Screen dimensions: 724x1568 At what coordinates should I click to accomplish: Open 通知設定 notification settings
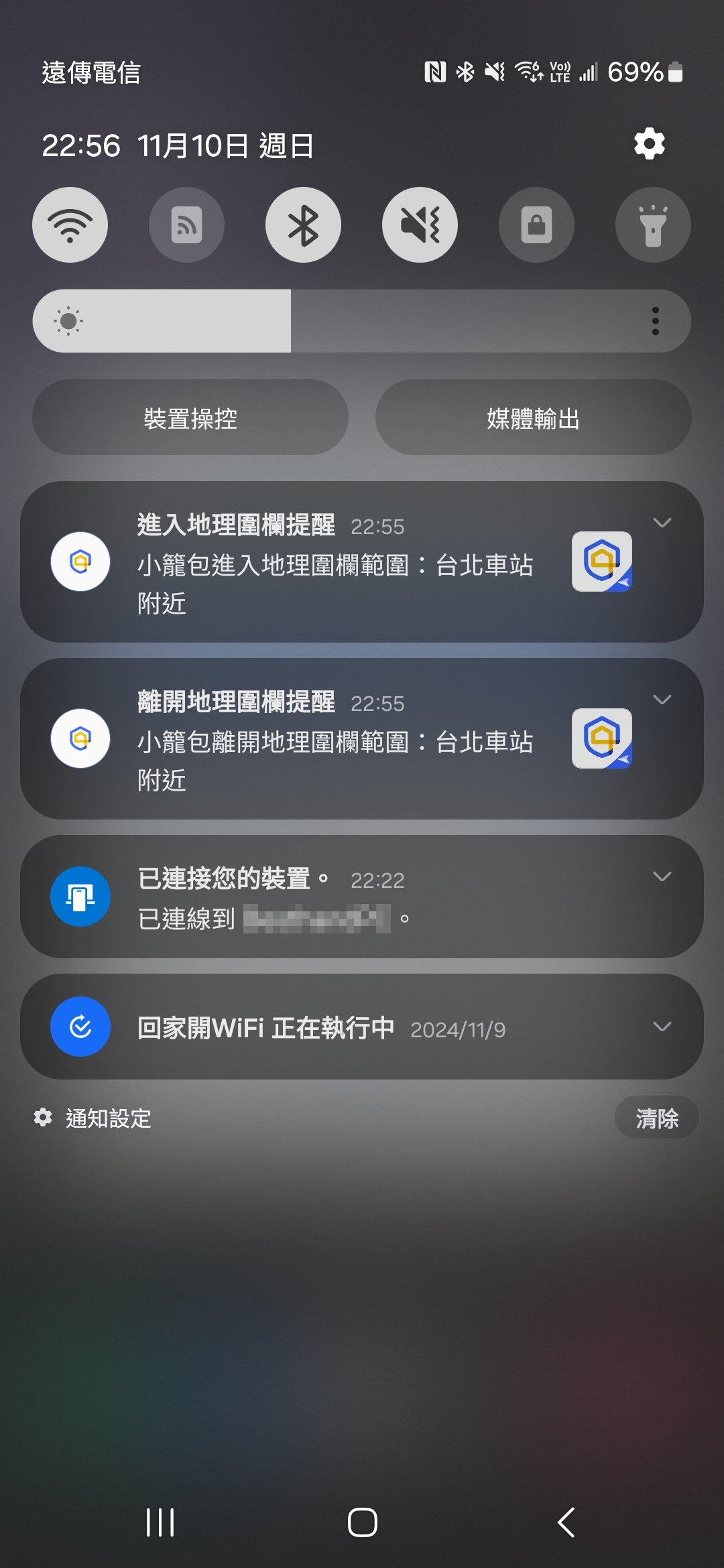click(x=94, y=1118)
